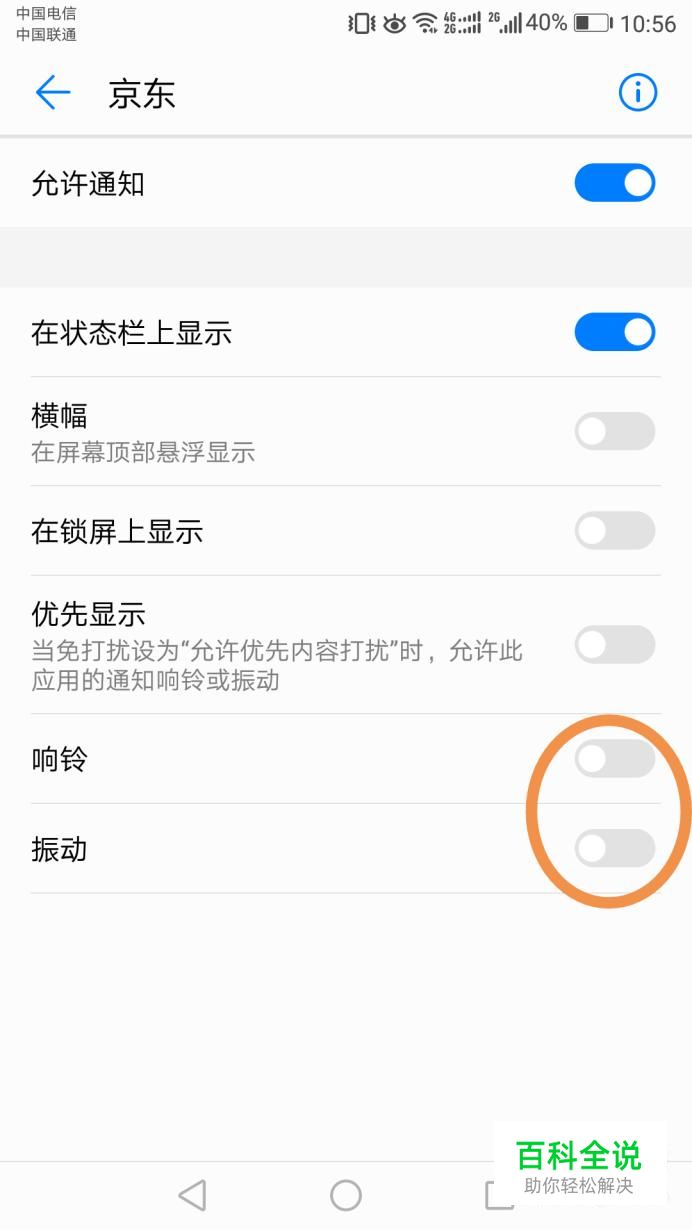Enable the 横幅 banner switch

[615, 432]
